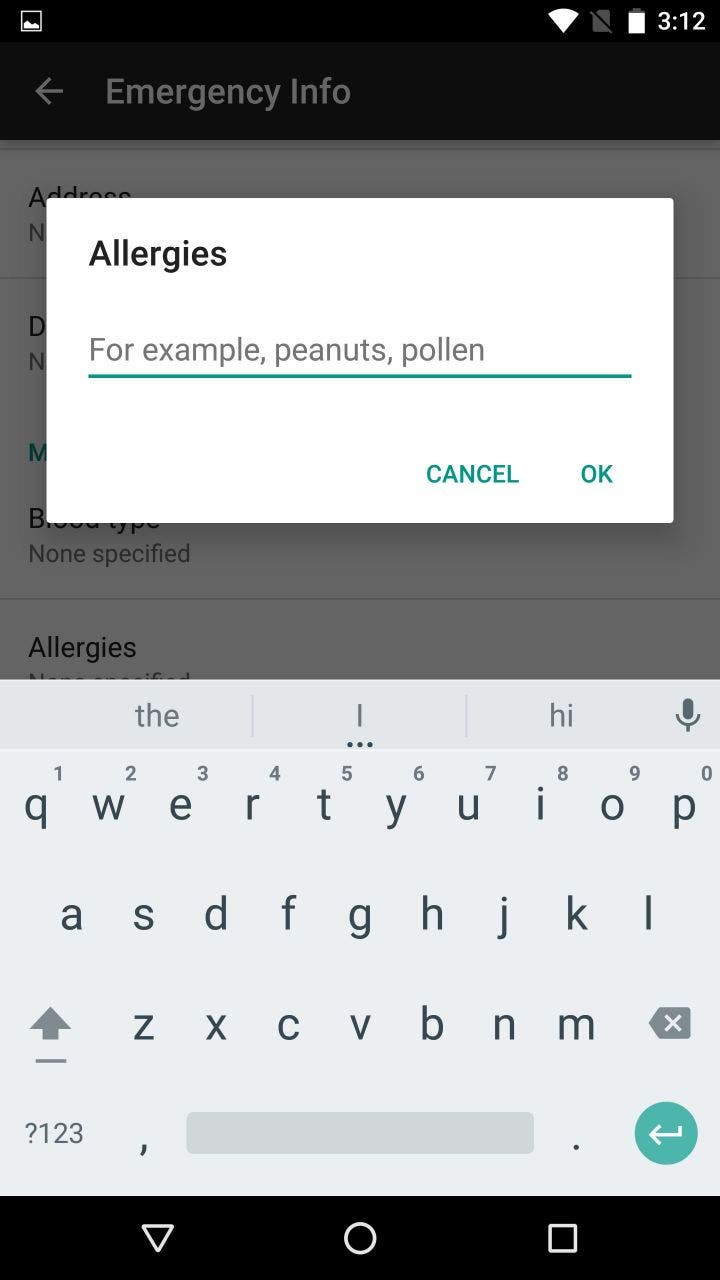The width and height of the screenshot is (720, 1280).
Task: Focus the Allergies text field
Action: point(359,350)
